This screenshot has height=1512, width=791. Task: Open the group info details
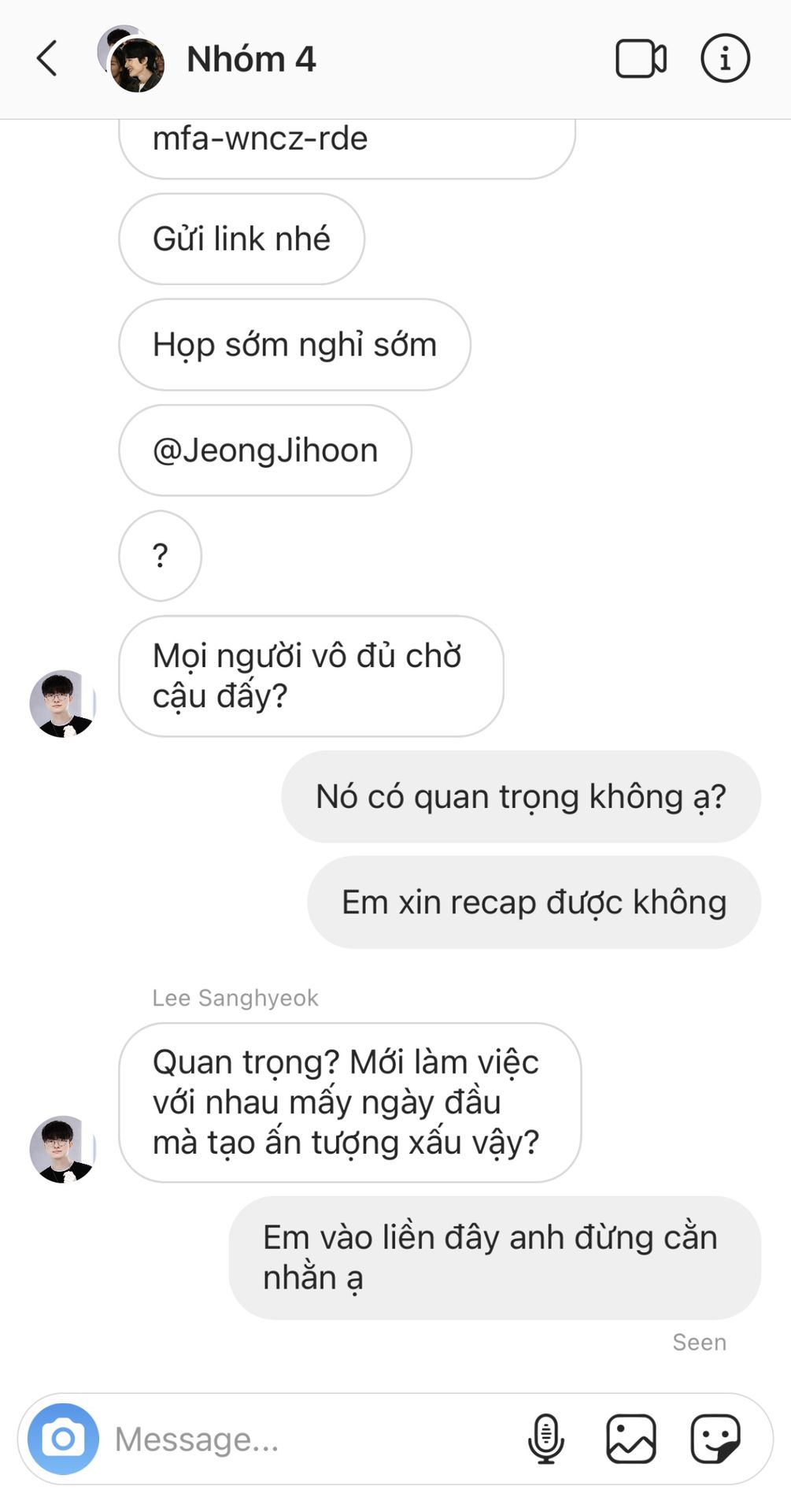point(725,59)
